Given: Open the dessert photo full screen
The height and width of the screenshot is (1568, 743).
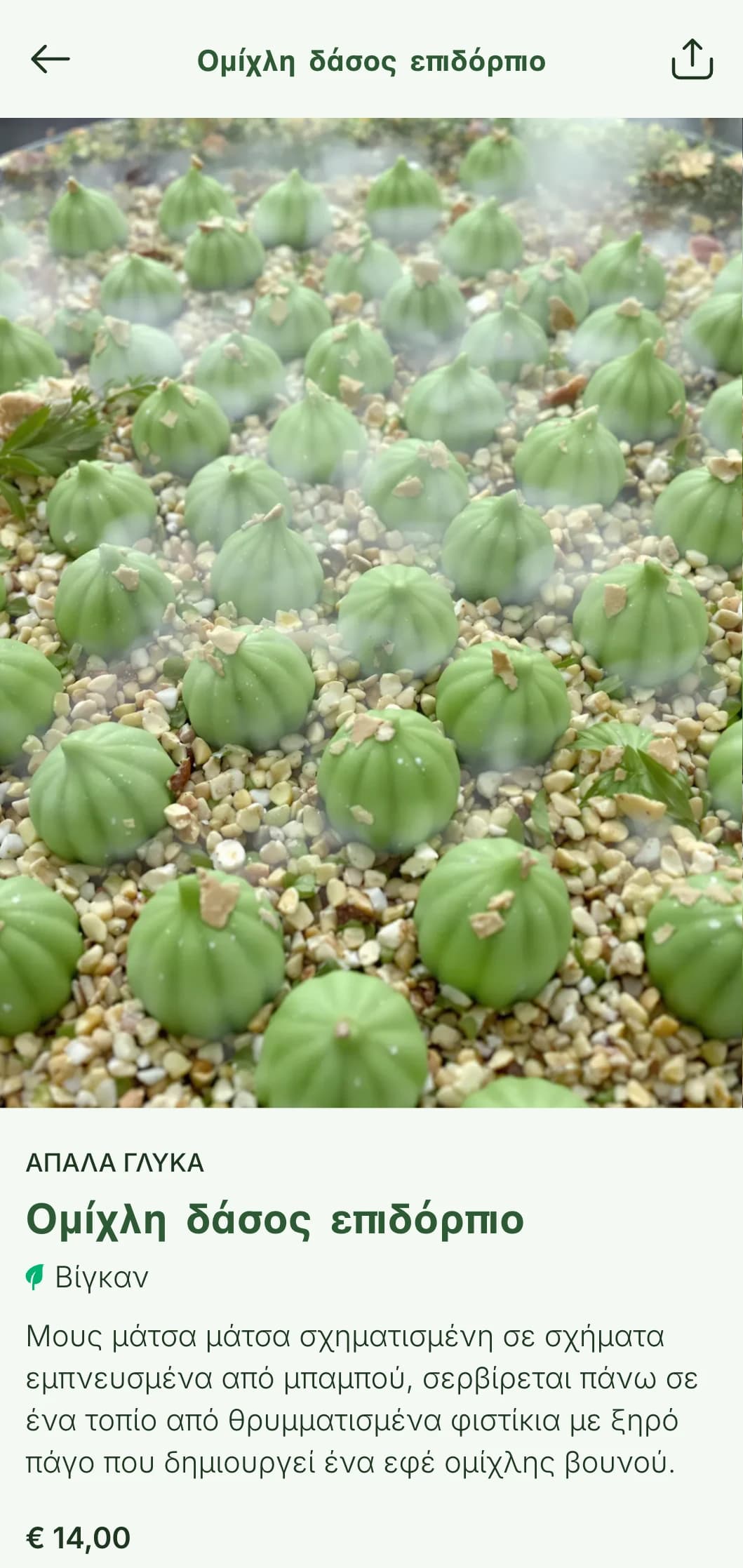Looking at the screenshot, I should 371,612.
